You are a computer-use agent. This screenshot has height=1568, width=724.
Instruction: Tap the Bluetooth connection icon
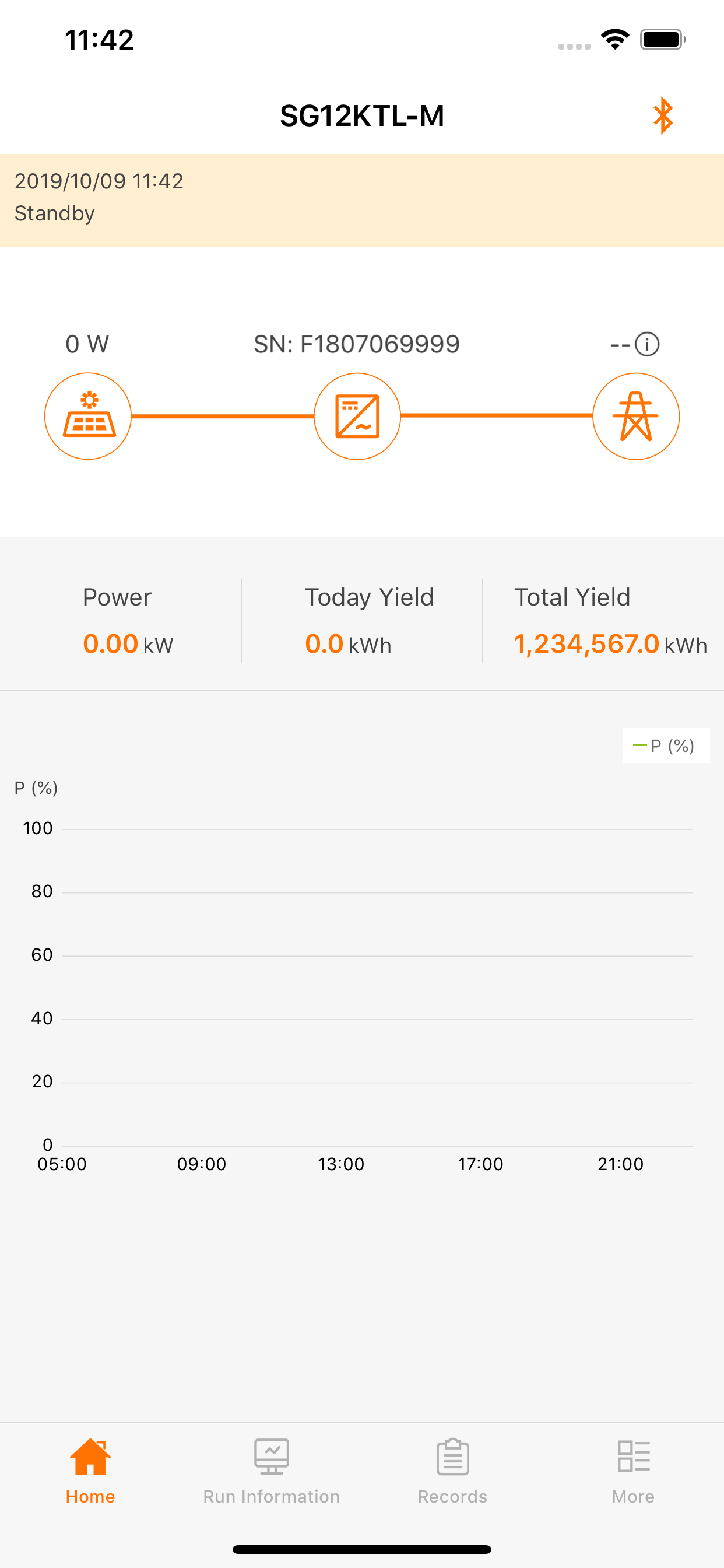tap(663, 115)
